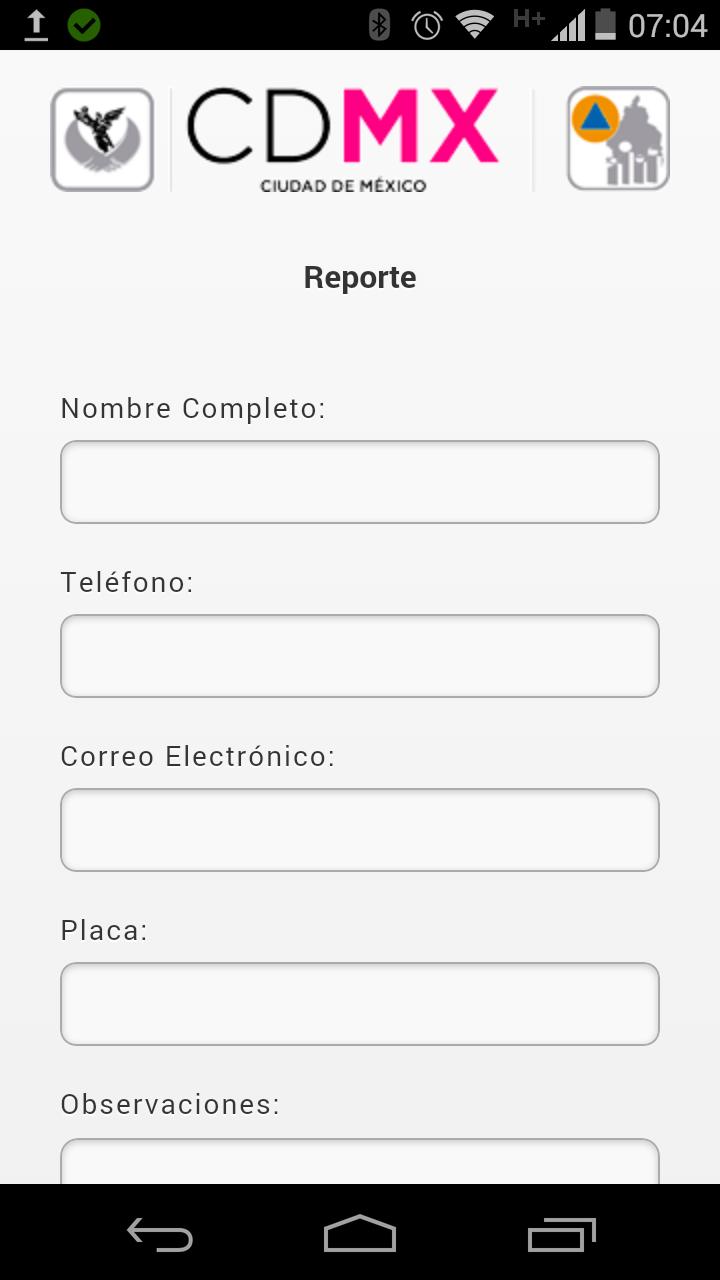Tap the alarm clock status bar icon
Viewport: 720px width, 1280px height.
[x=426, y=24]
